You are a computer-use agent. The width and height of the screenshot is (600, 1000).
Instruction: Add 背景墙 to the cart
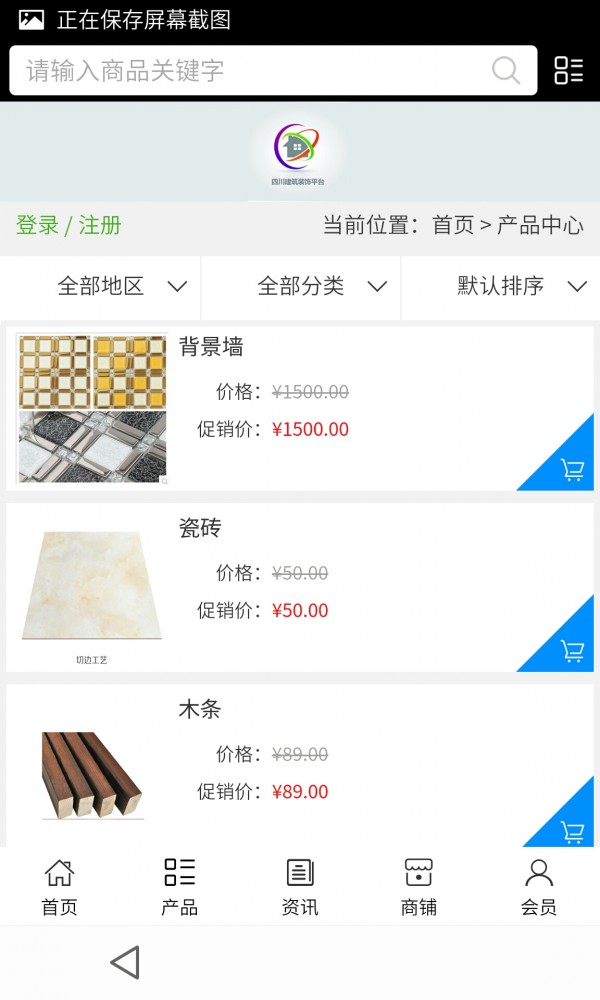(x=572, y=469)
